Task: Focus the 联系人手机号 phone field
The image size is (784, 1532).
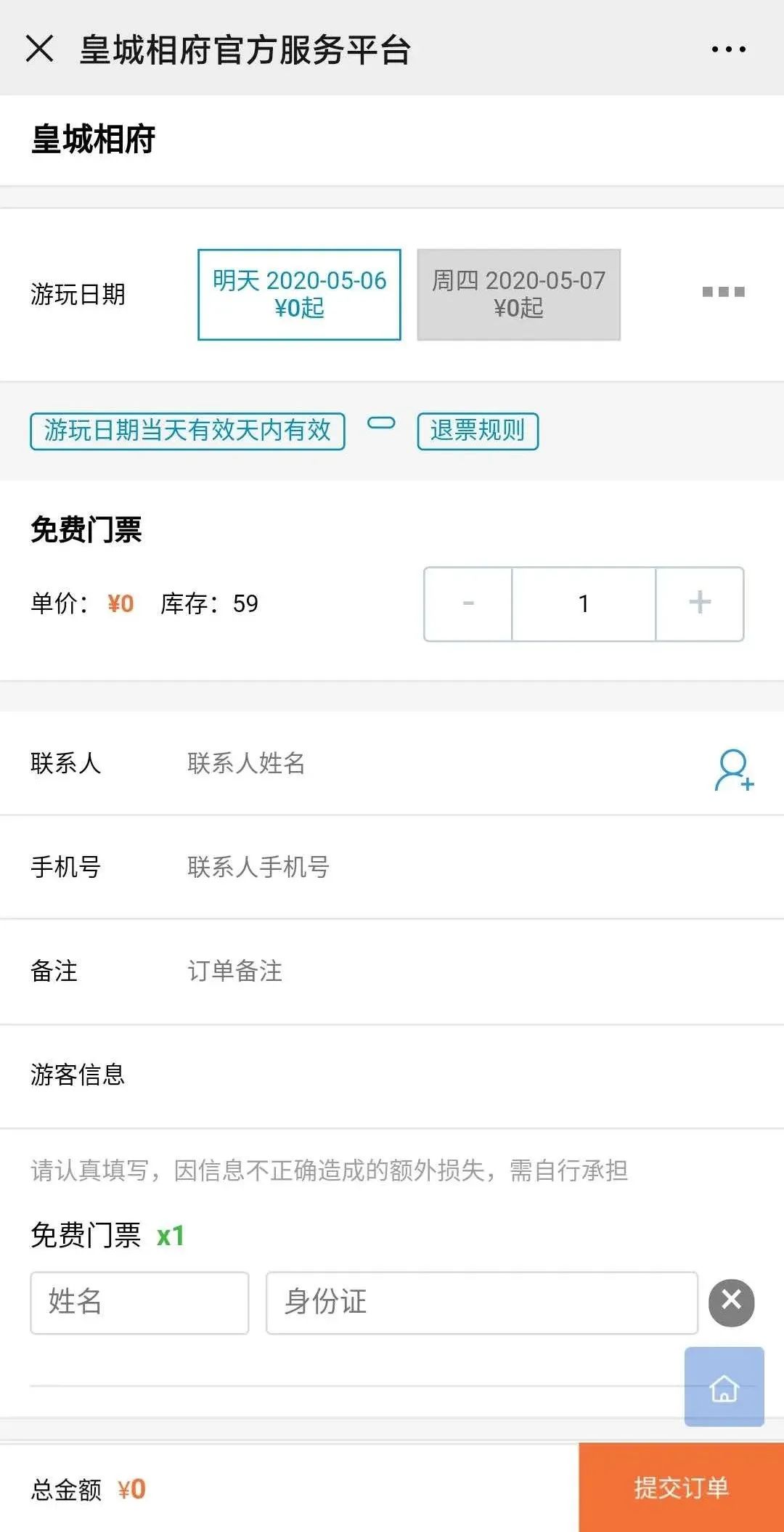Action: click(x=465, y=867)
